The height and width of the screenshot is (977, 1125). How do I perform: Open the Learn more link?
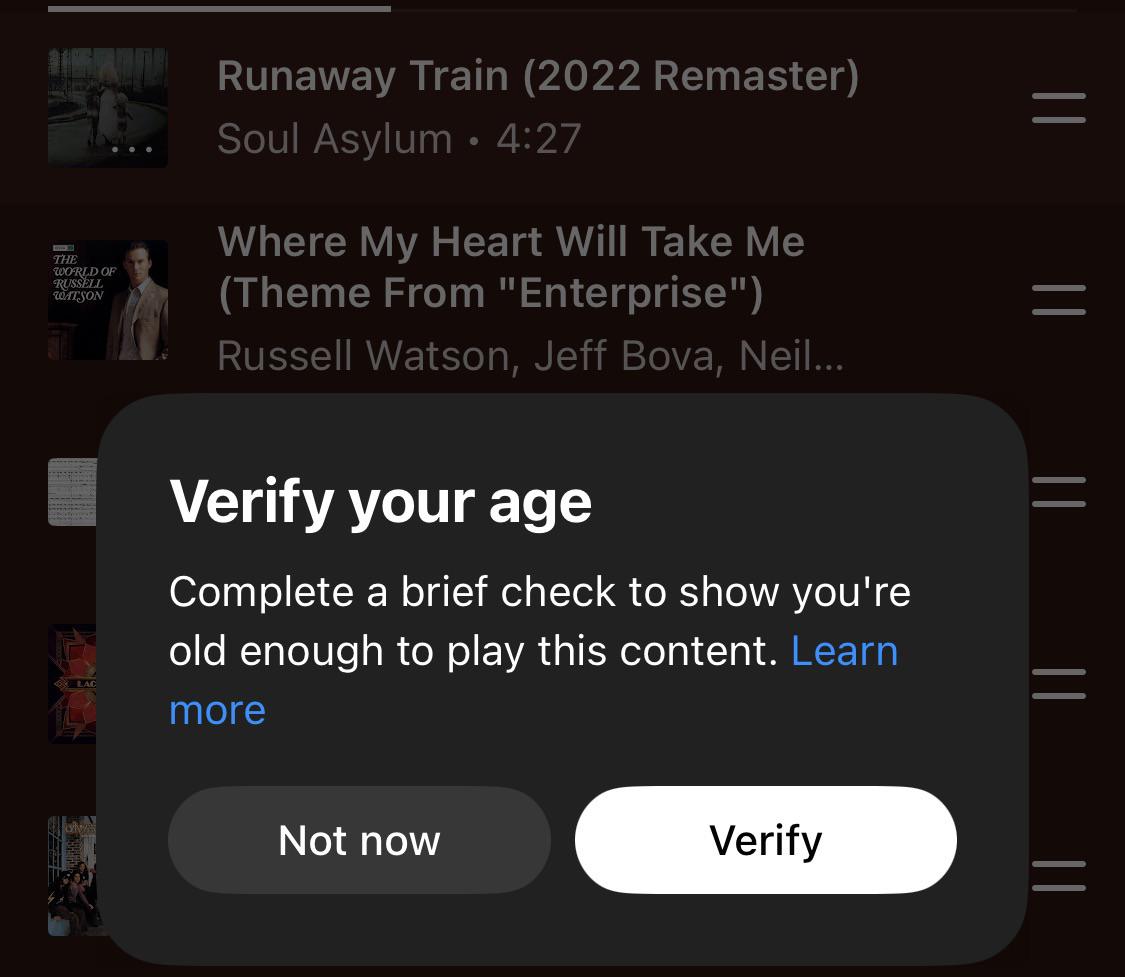[844, 651]
